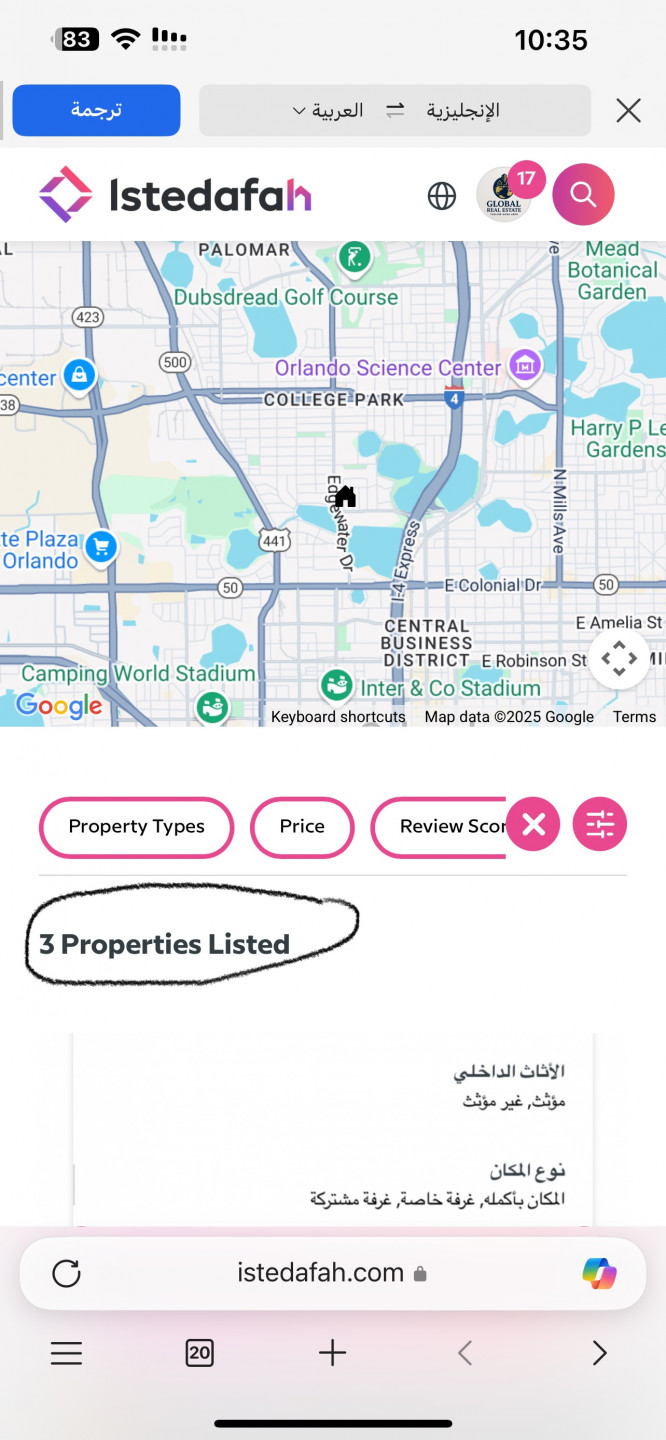Viewport: 666px width, 1440px height.
Task: Open the Price filter
Action: 302,827
